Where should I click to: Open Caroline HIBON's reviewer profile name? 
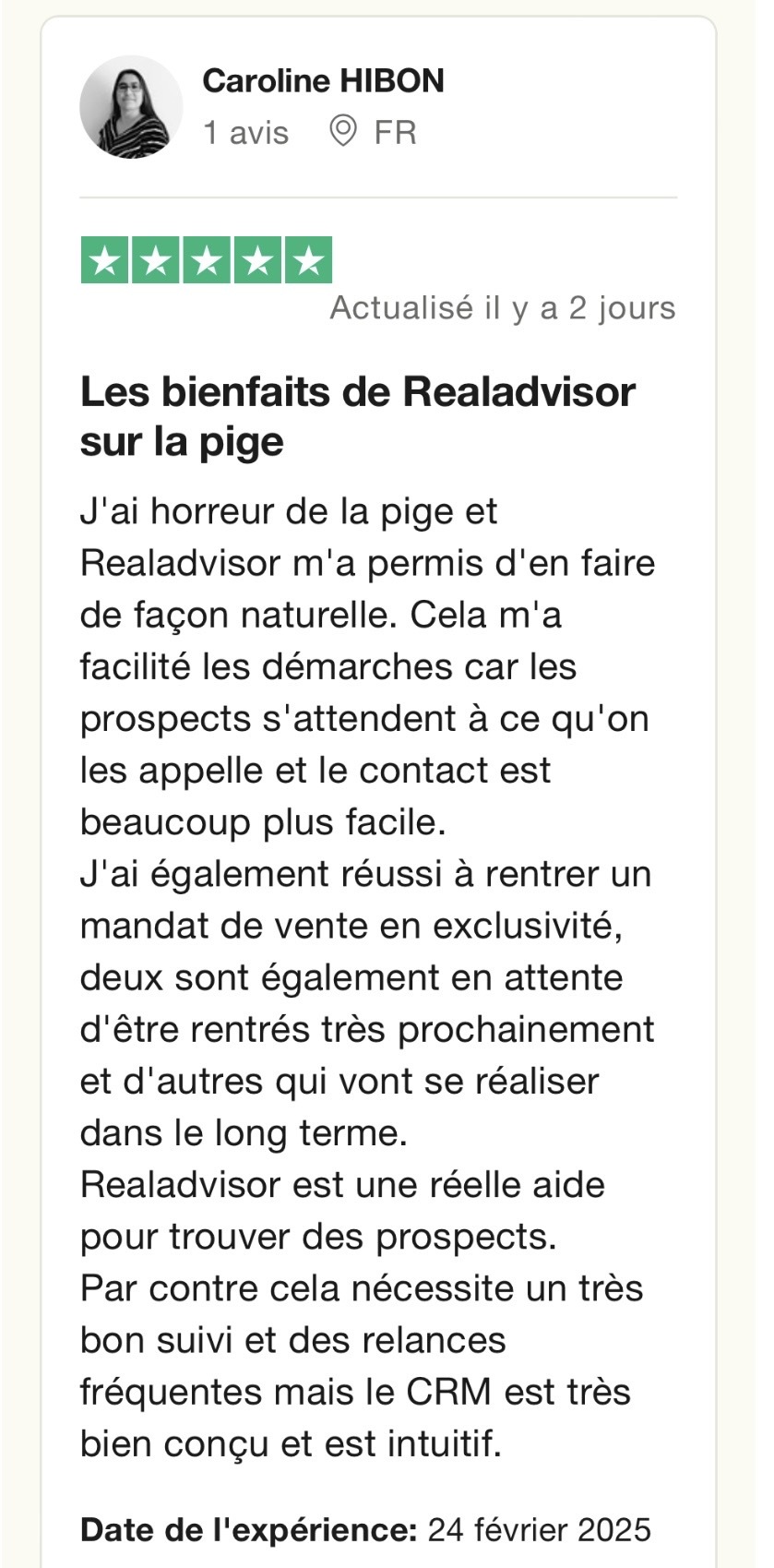pyautogui.click(x=323, y=81)
